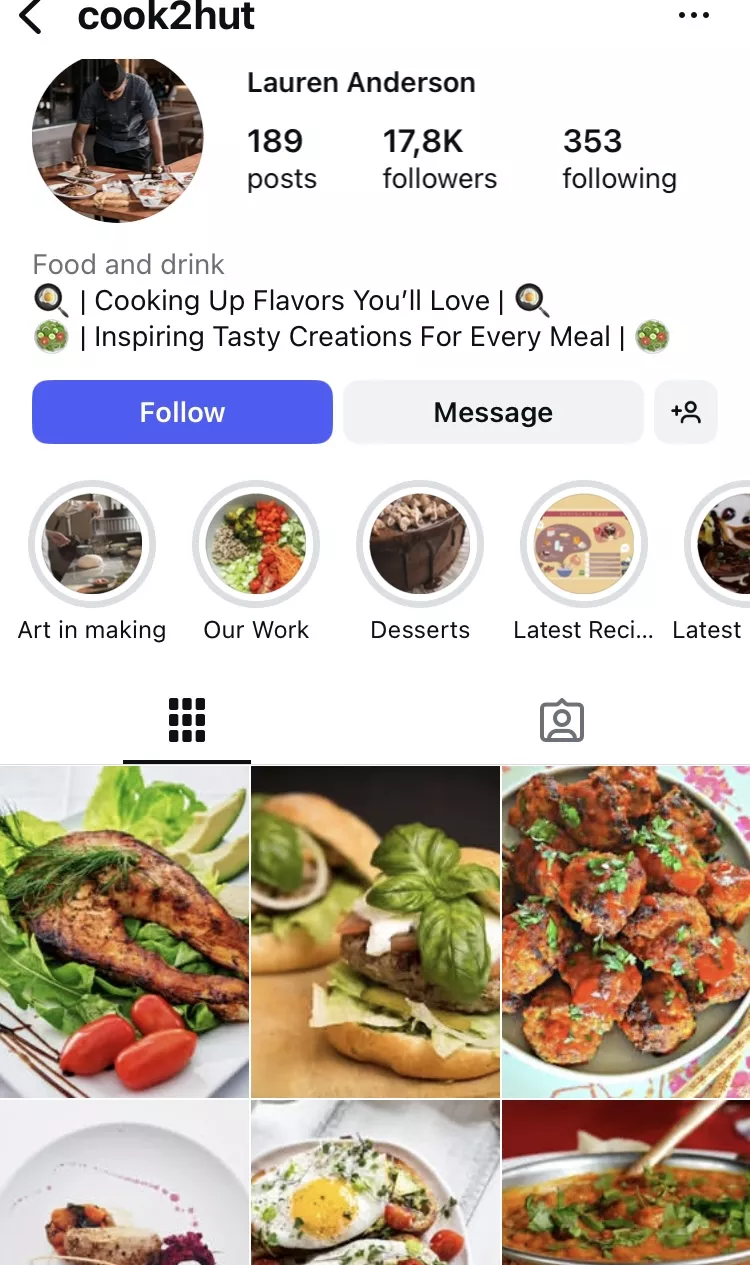
Task: Open the curry bowl post
Action: [x=626, y=1183]
